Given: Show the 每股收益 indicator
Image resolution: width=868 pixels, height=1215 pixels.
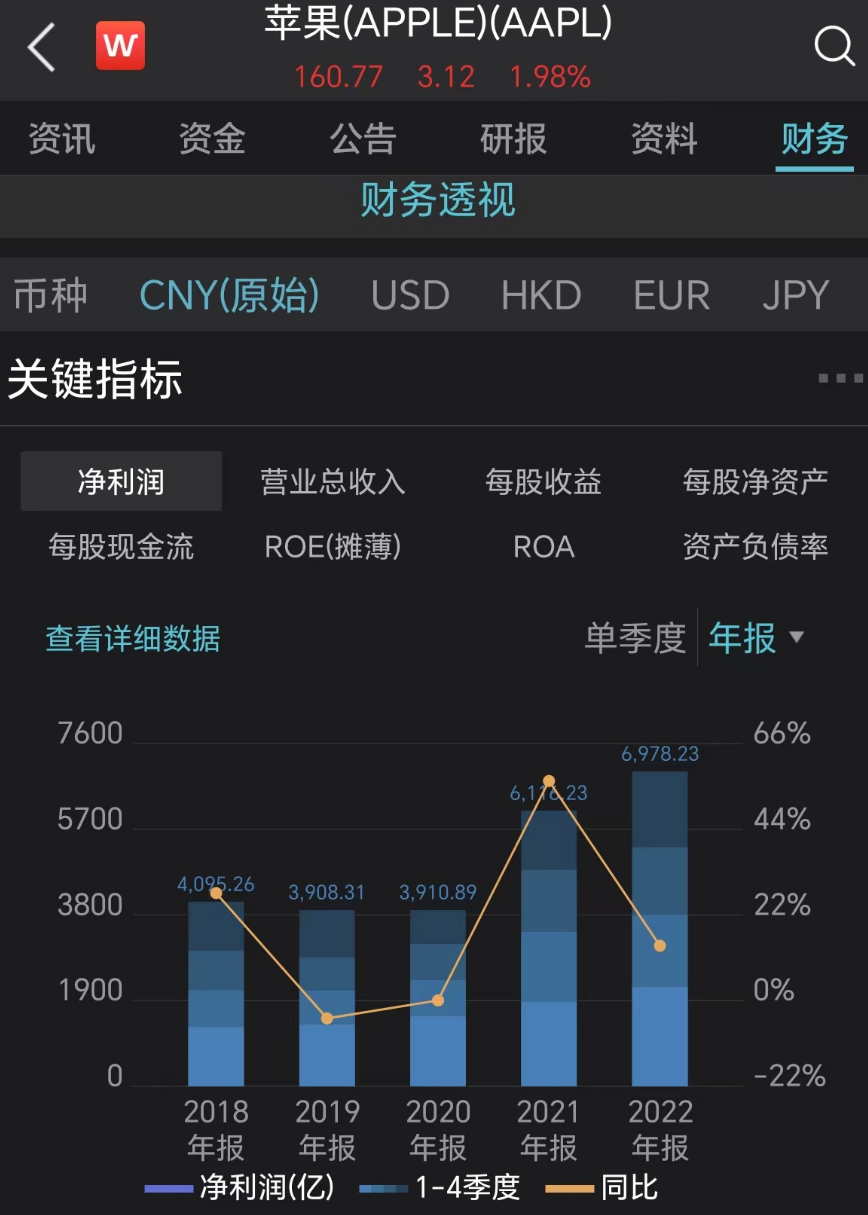Looking at the screenshot, I should click(543, 482).
